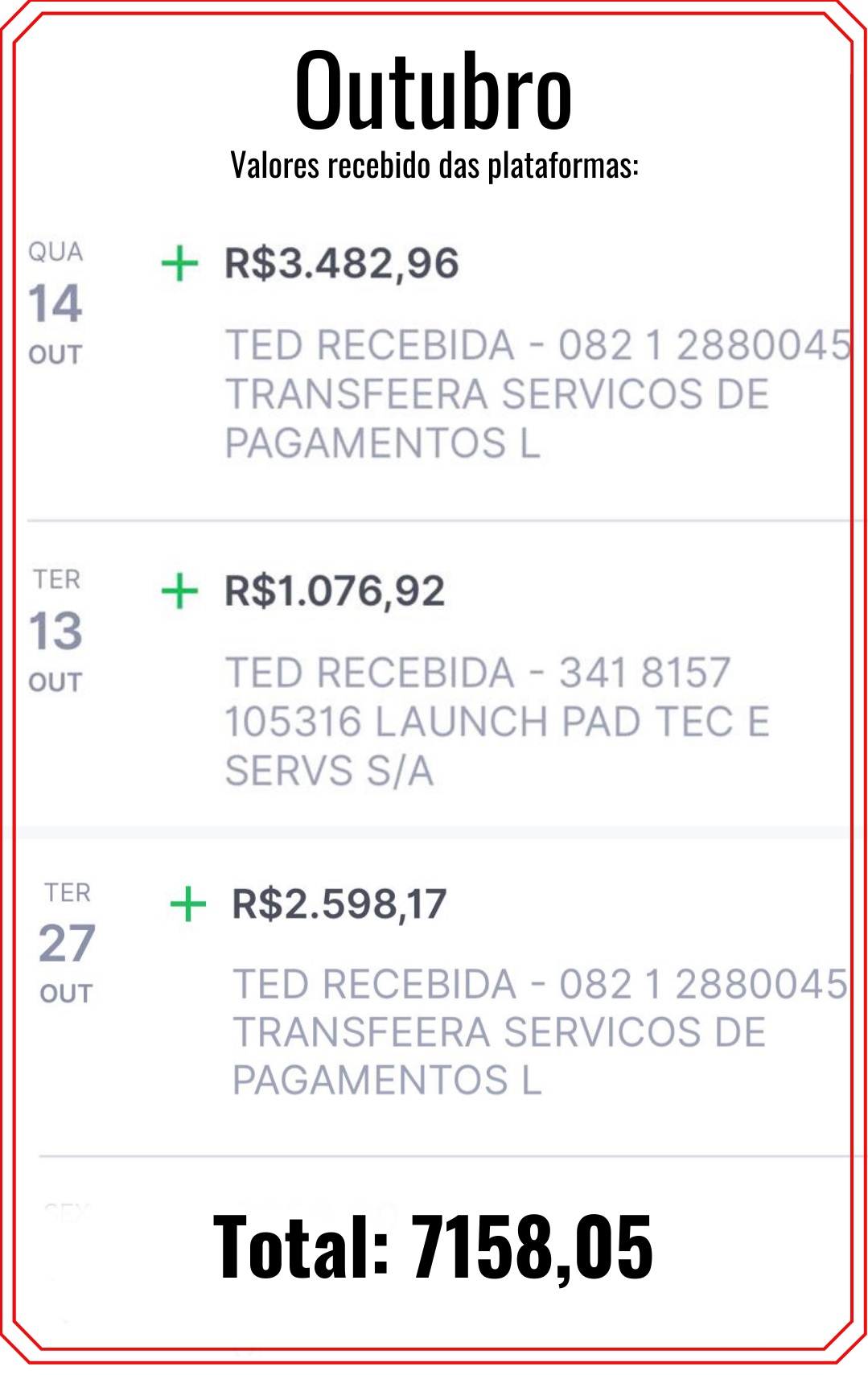The height and width of the screenshot is (1375, 868).
Task: Select the TER 13 OUT date marker
Action: click(x=58, y=630)
